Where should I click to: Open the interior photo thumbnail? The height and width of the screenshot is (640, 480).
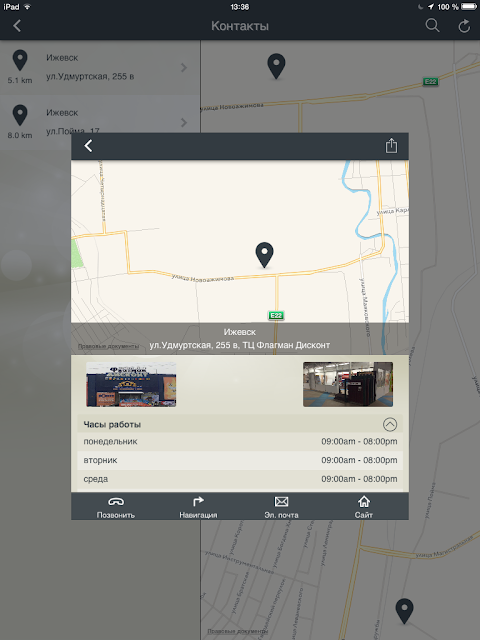click(348, 384)
